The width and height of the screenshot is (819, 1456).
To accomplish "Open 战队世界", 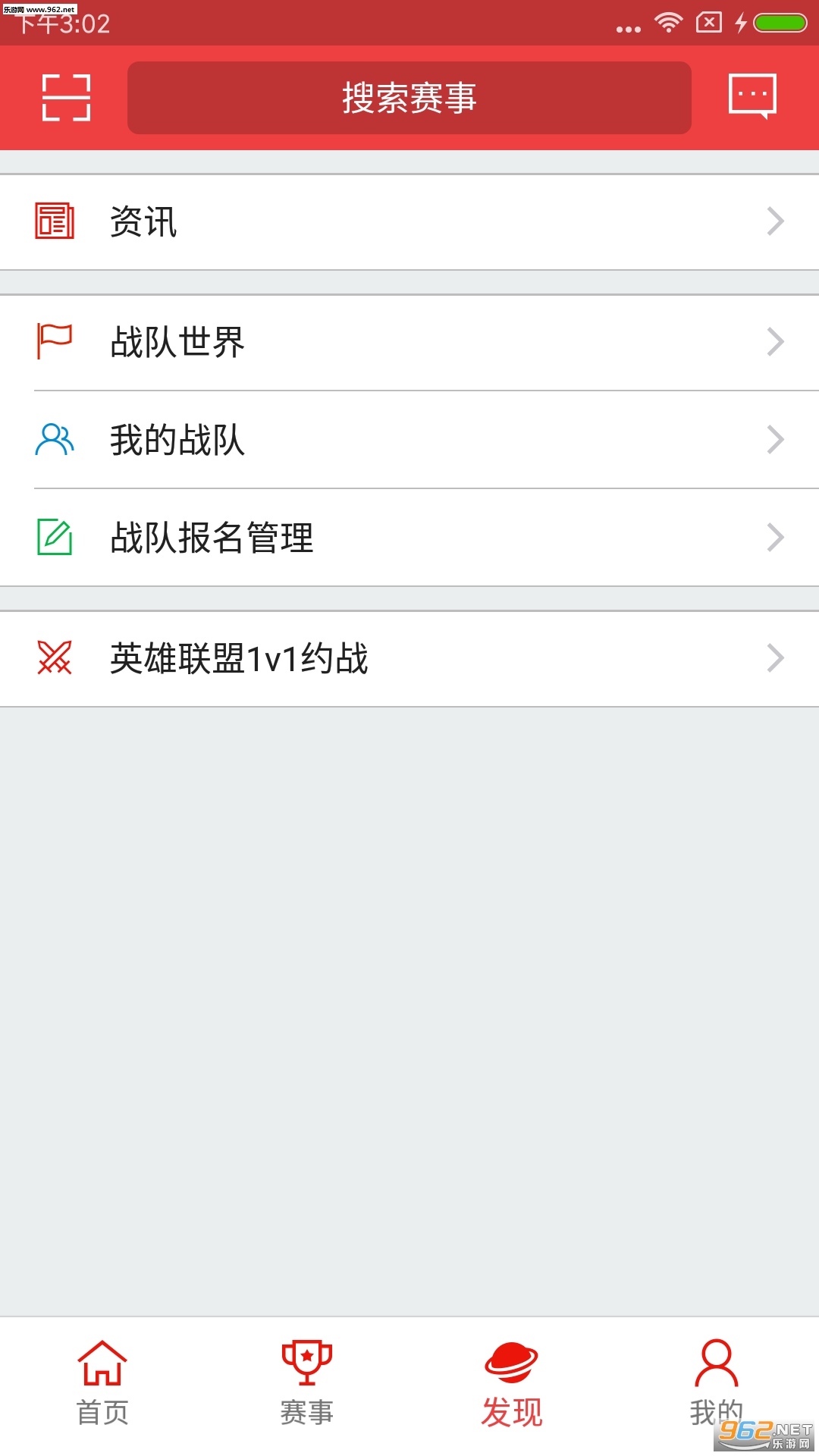I will tap(409, 342).
